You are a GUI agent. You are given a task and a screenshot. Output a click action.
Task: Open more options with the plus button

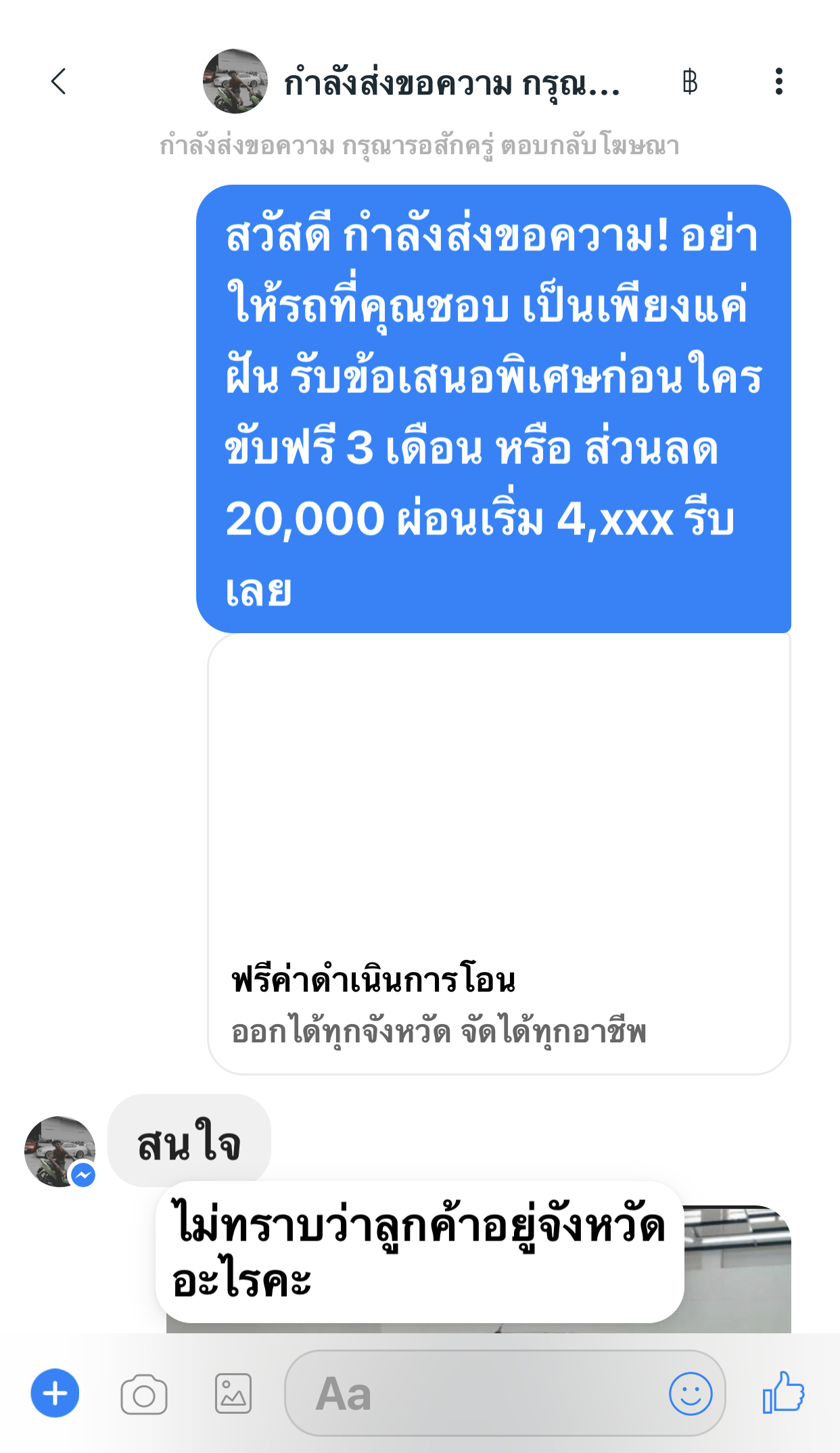point(55,1393)
